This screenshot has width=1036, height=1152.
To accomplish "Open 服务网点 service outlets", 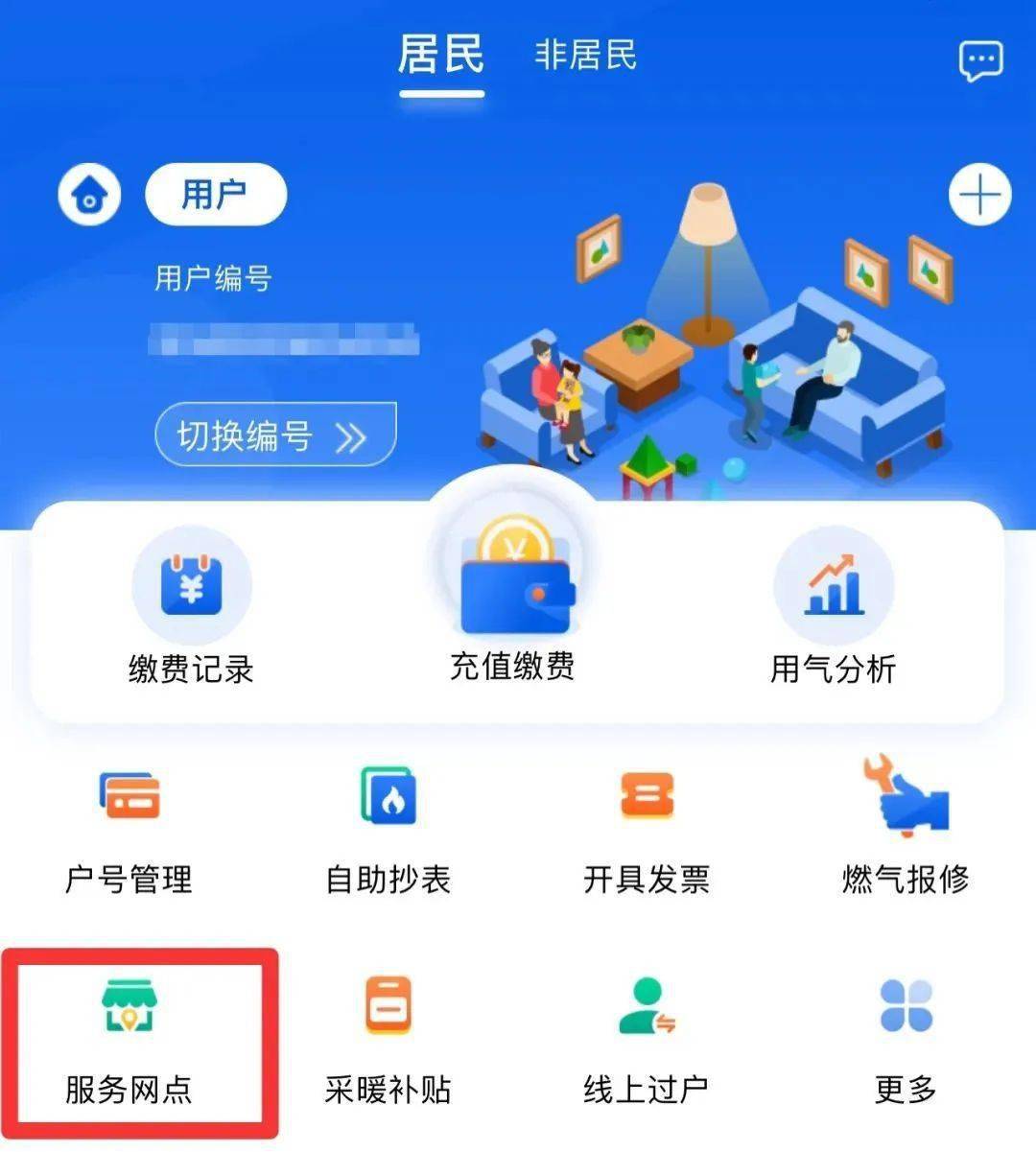I will coord(129,1042).
